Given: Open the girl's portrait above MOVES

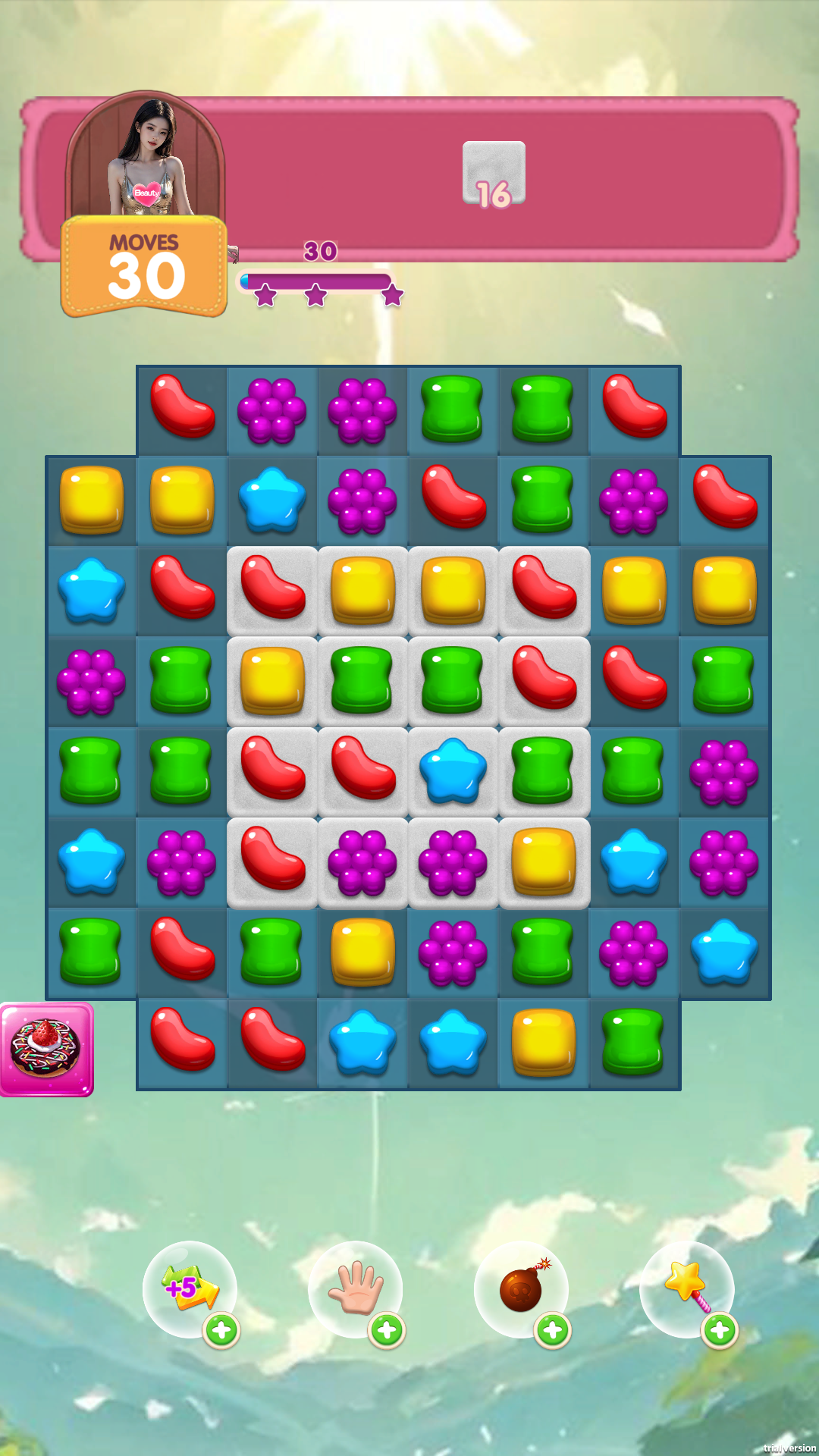Looking at the screenshot, I should [x=146, y=155].
